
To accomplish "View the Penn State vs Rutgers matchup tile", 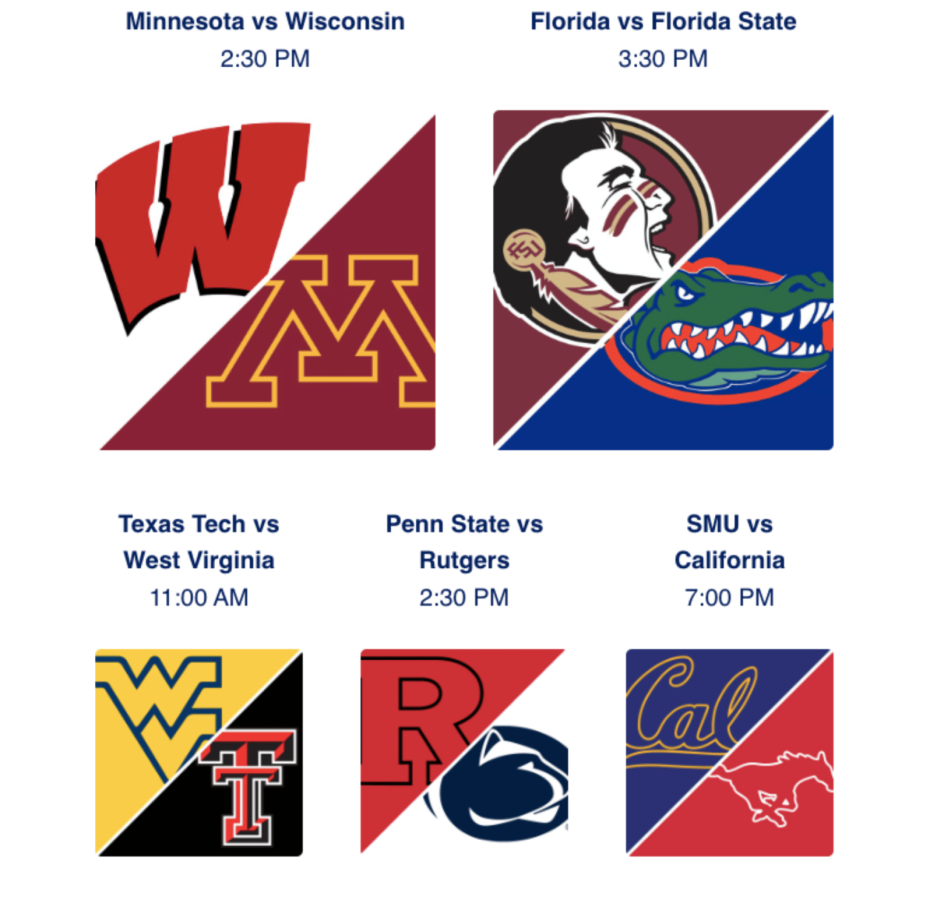I will click(x=464, y=752).
